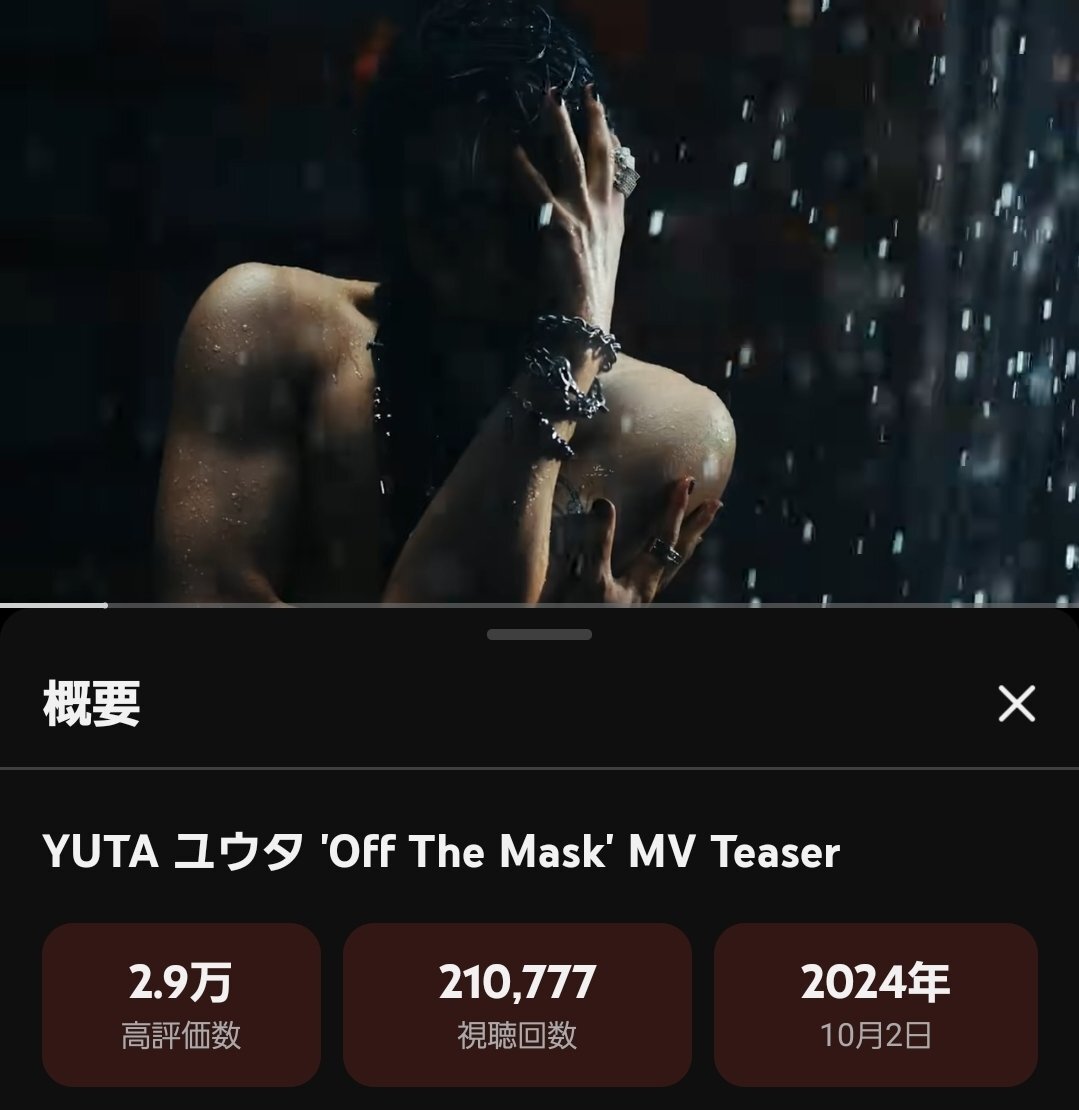
Task: Tap the drag handle above 概要
Action: pyautogui.click(x=539, y=634)
